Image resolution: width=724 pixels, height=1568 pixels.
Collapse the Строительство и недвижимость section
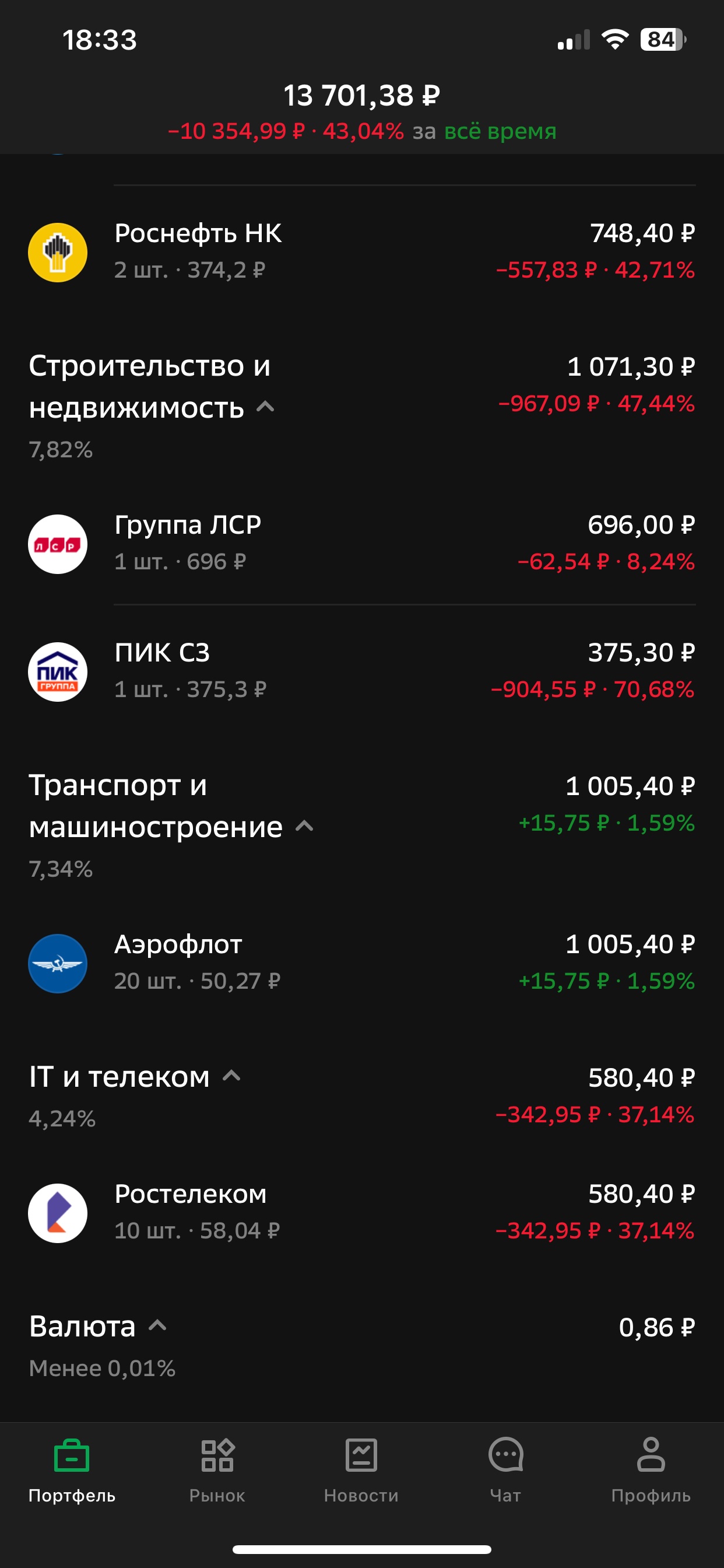(x=265, y=407)
